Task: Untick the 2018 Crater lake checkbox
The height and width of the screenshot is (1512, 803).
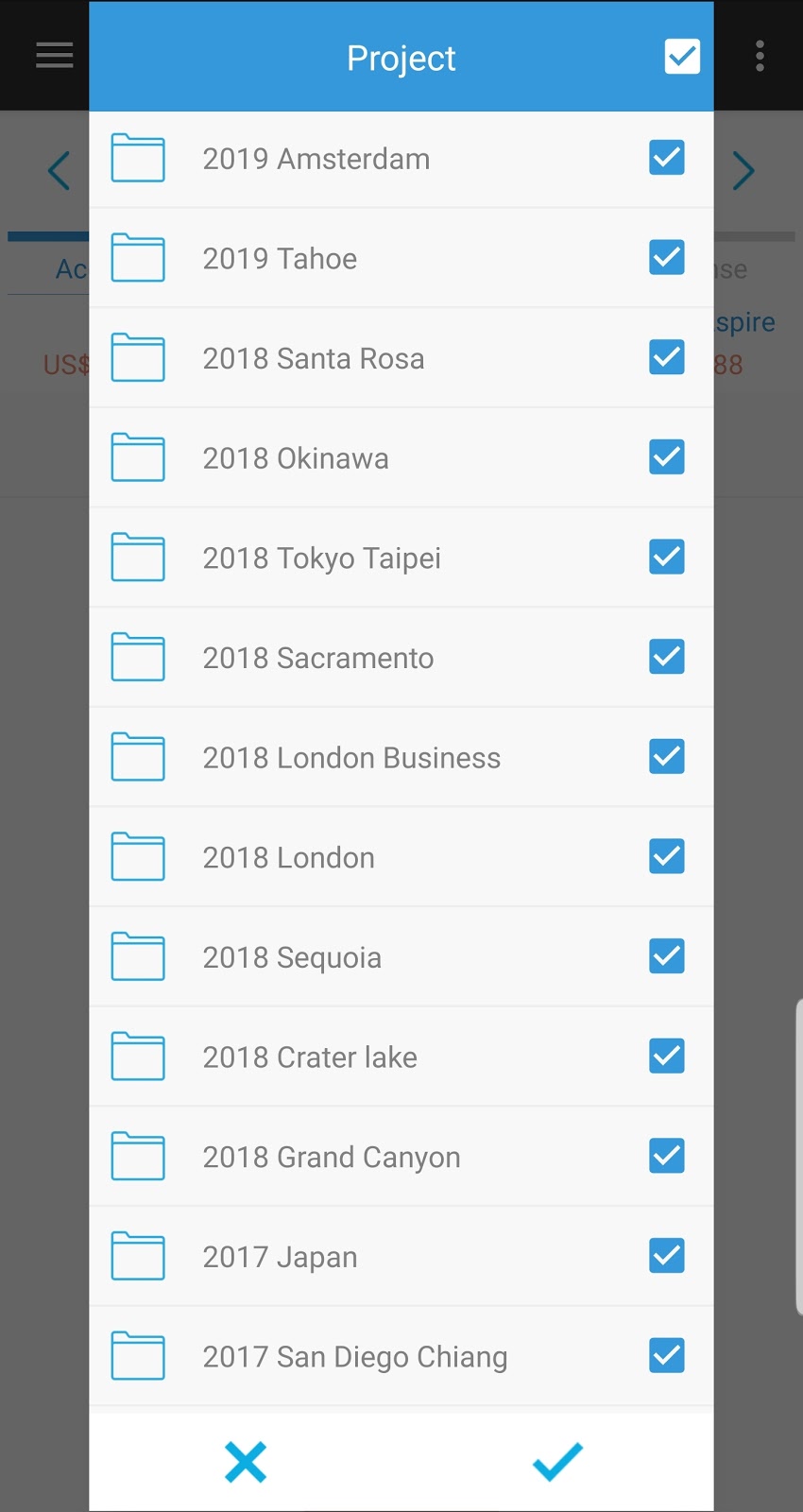Action: 667,1056
